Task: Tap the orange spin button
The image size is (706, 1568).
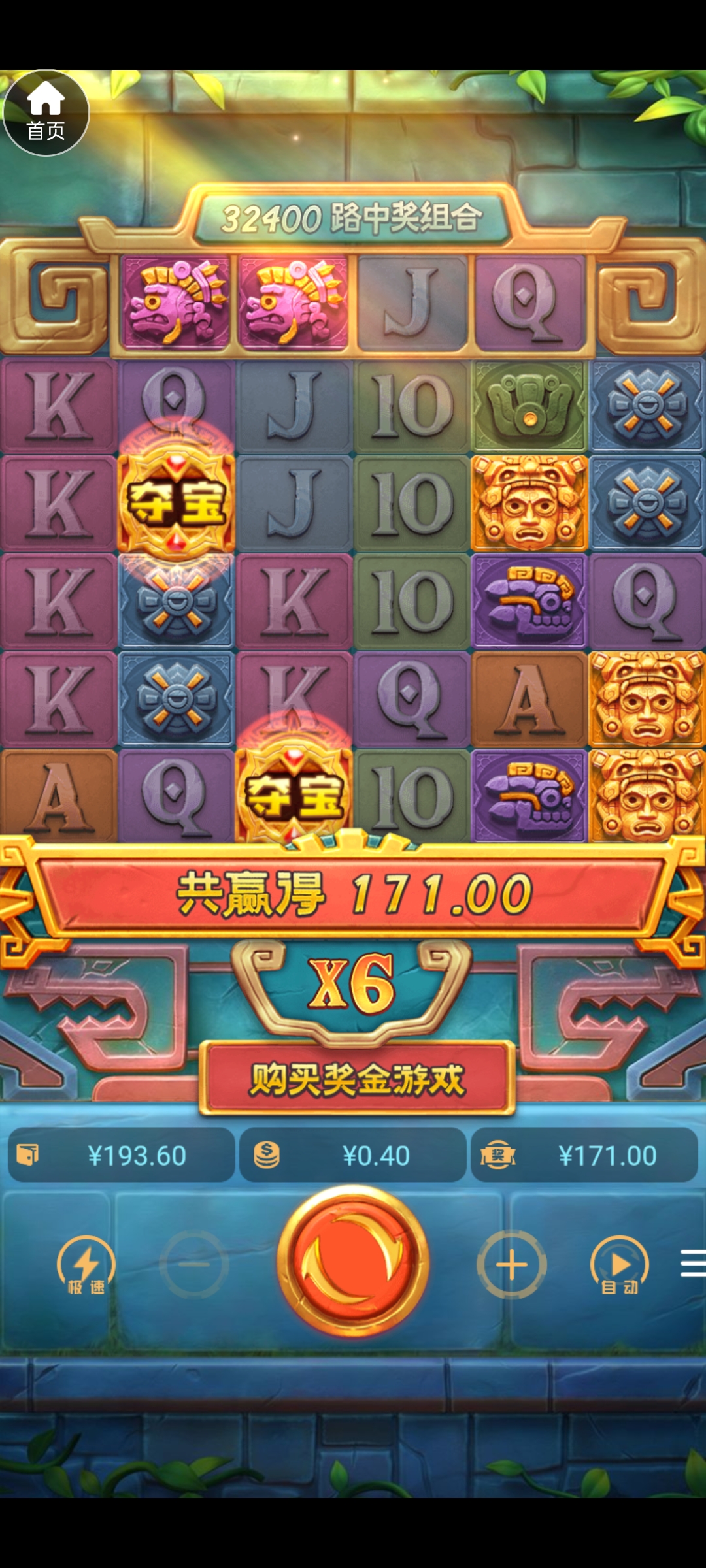Action: pos(353,1263)
